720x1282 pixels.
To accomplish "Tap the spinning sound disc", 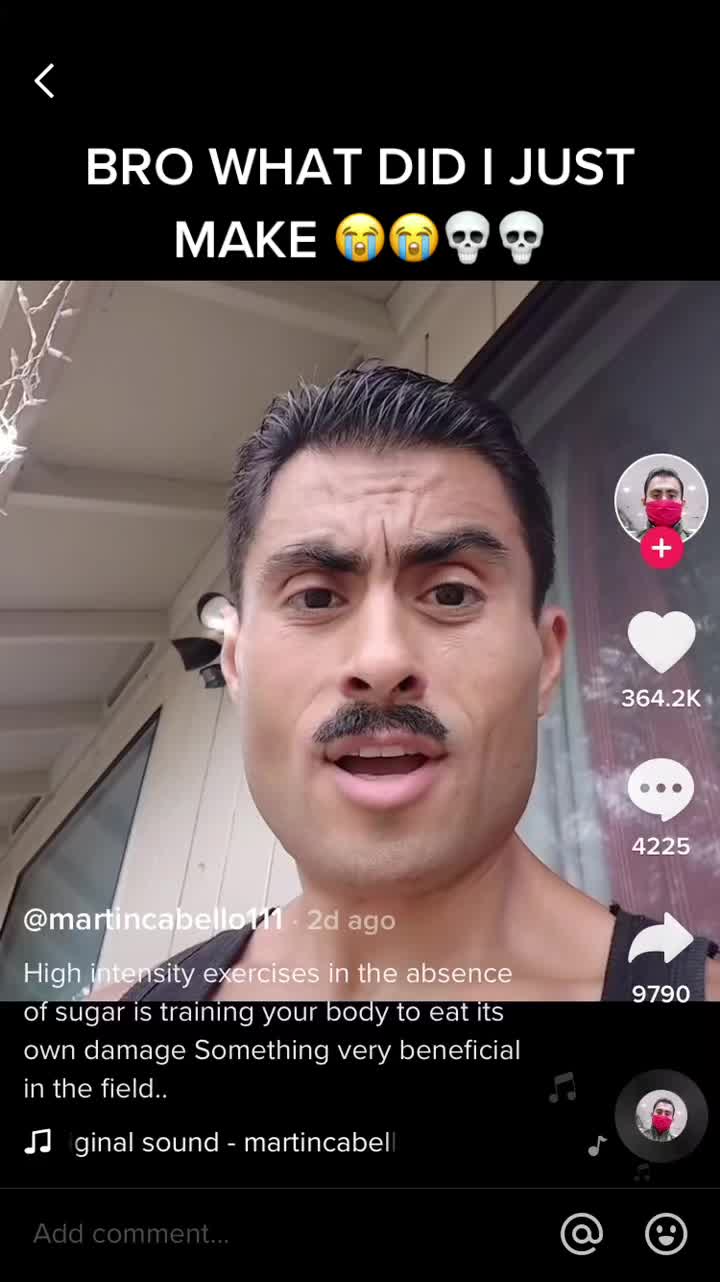I will pyautogui.click(x=661, y=1116).
